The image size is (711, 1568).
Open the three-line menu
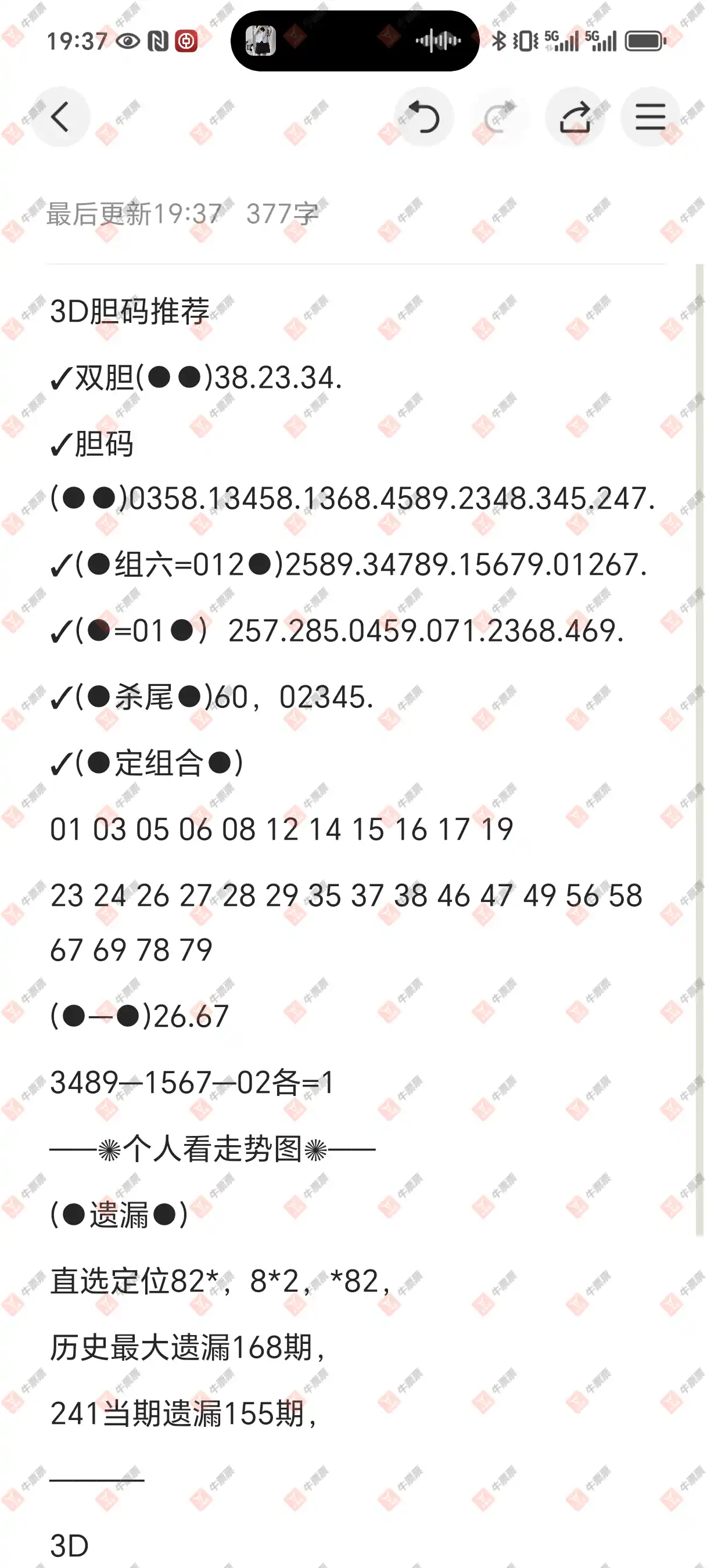pos(650,117)
